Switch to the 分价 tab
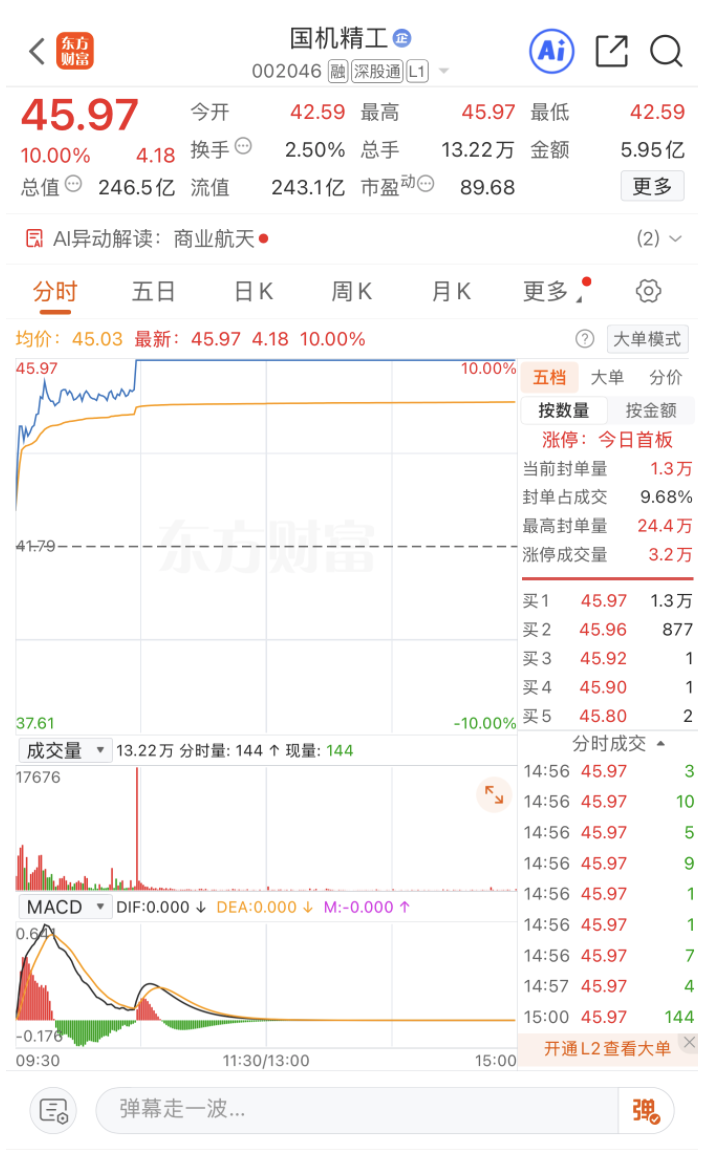The image size is (704, 1150). point(665,377)
